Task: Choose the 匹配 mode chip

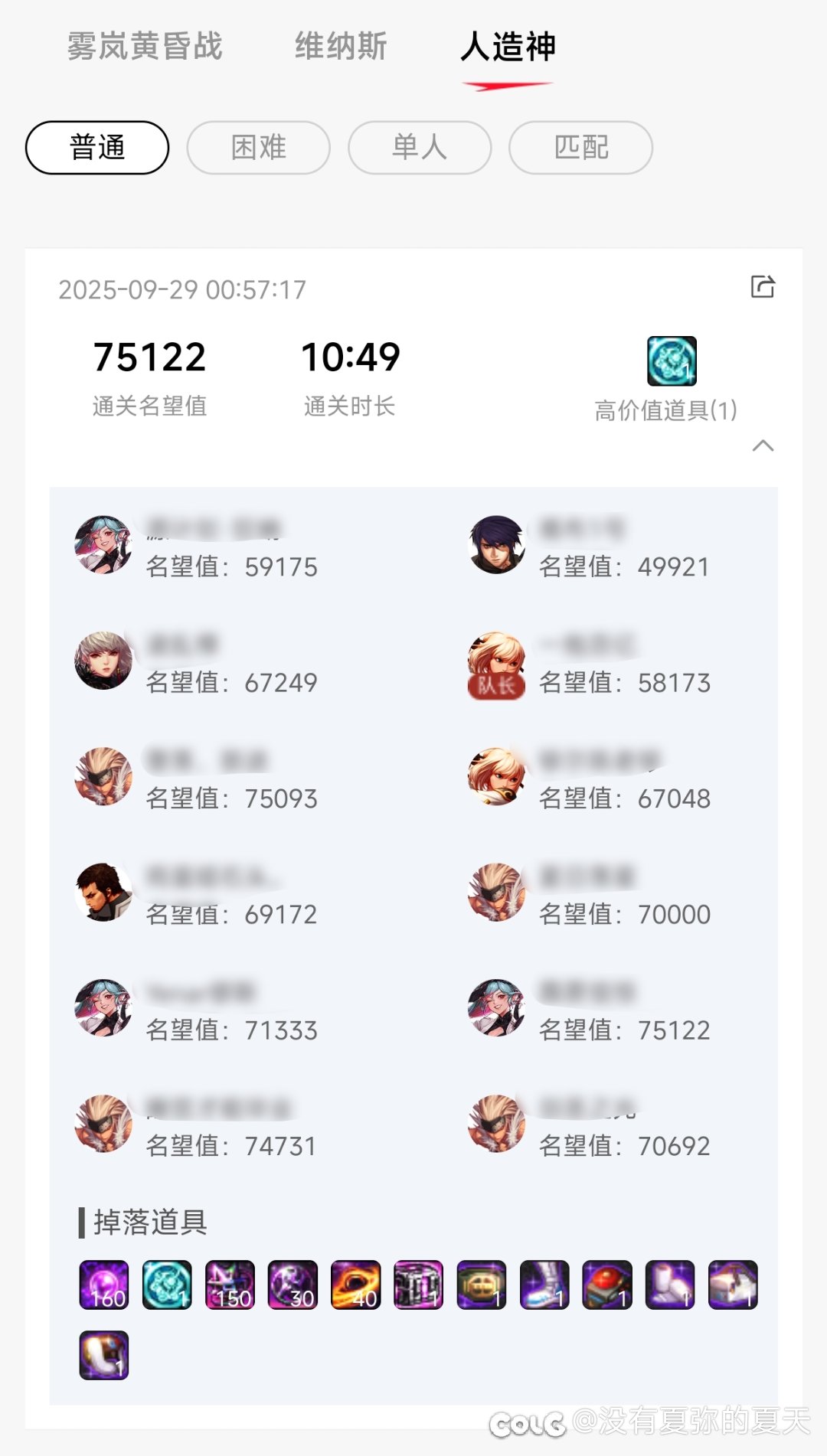Action: tap(581, 147)
